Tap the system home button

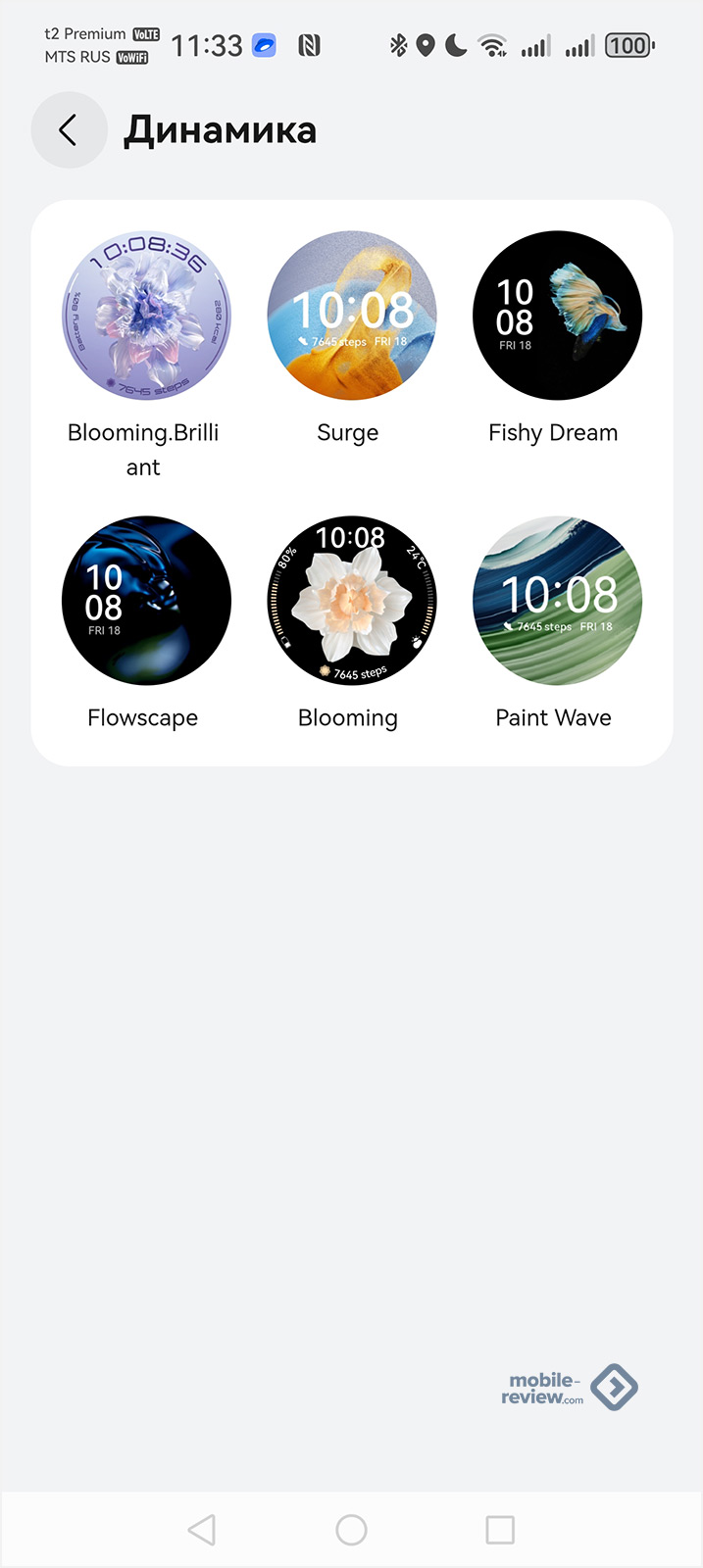351,1530
